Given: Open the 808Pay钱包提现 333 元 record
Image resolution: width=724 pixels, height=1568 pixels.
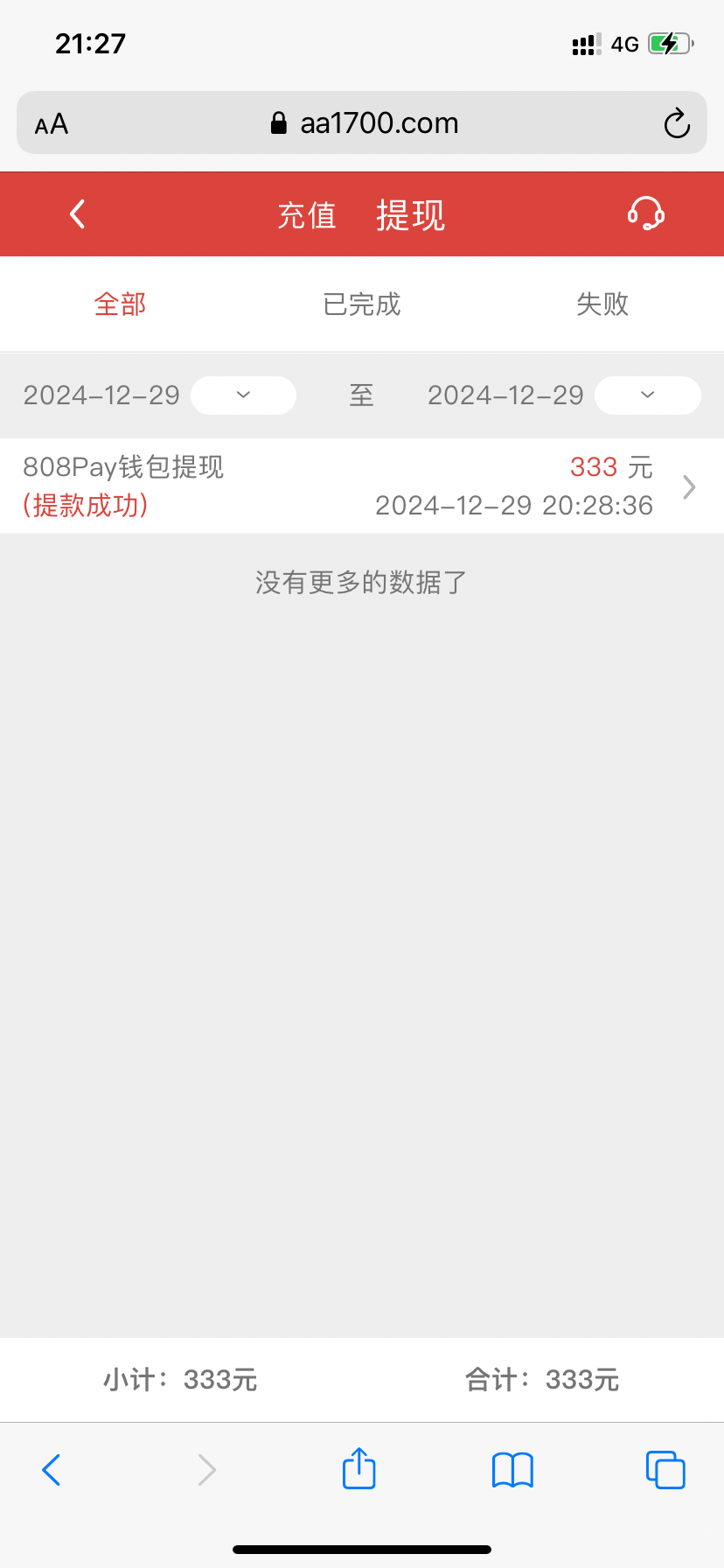Looking at the screenshot, I should click(362, 486).
